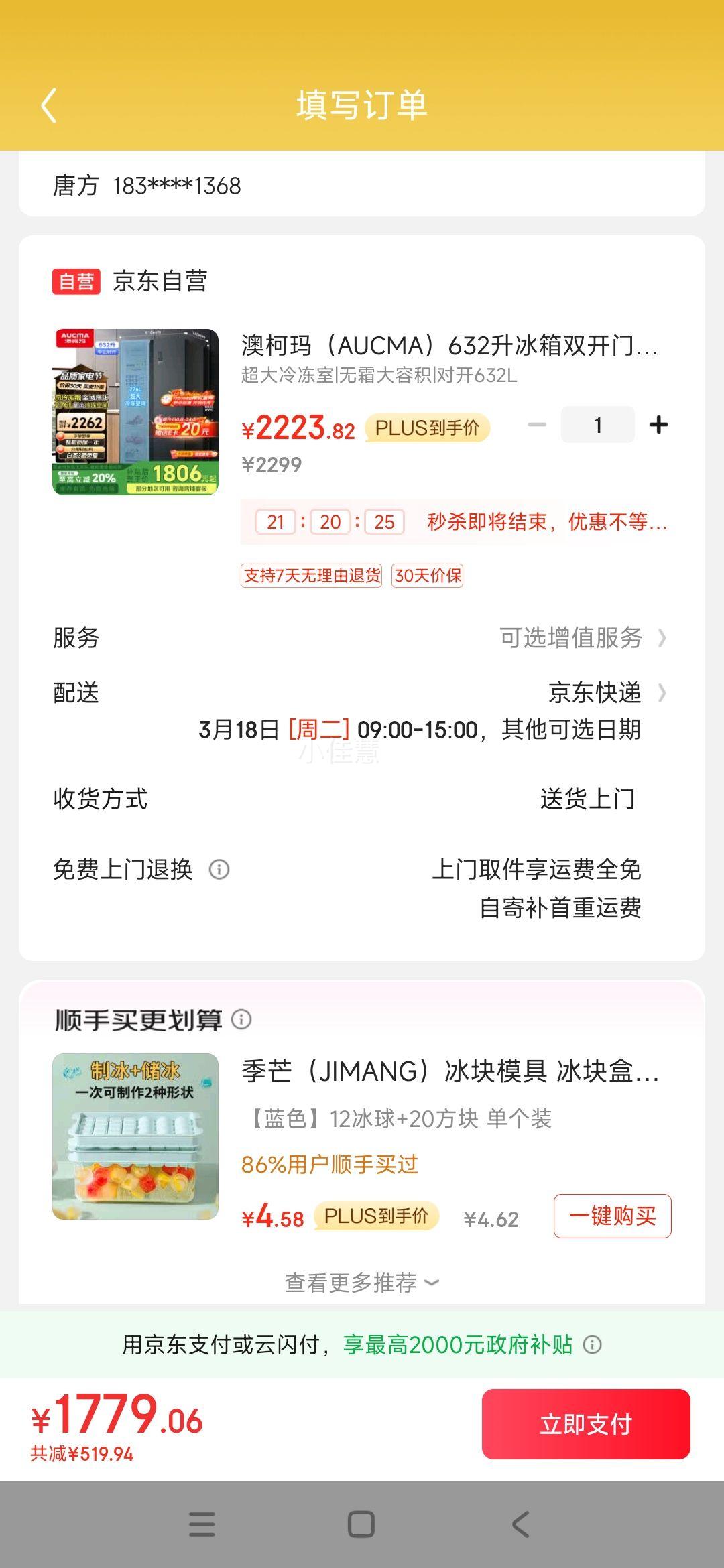724x1568 pixels.
Task: Tap 一键购买 for the ice mold
Action: click(x=612, y=1216)
